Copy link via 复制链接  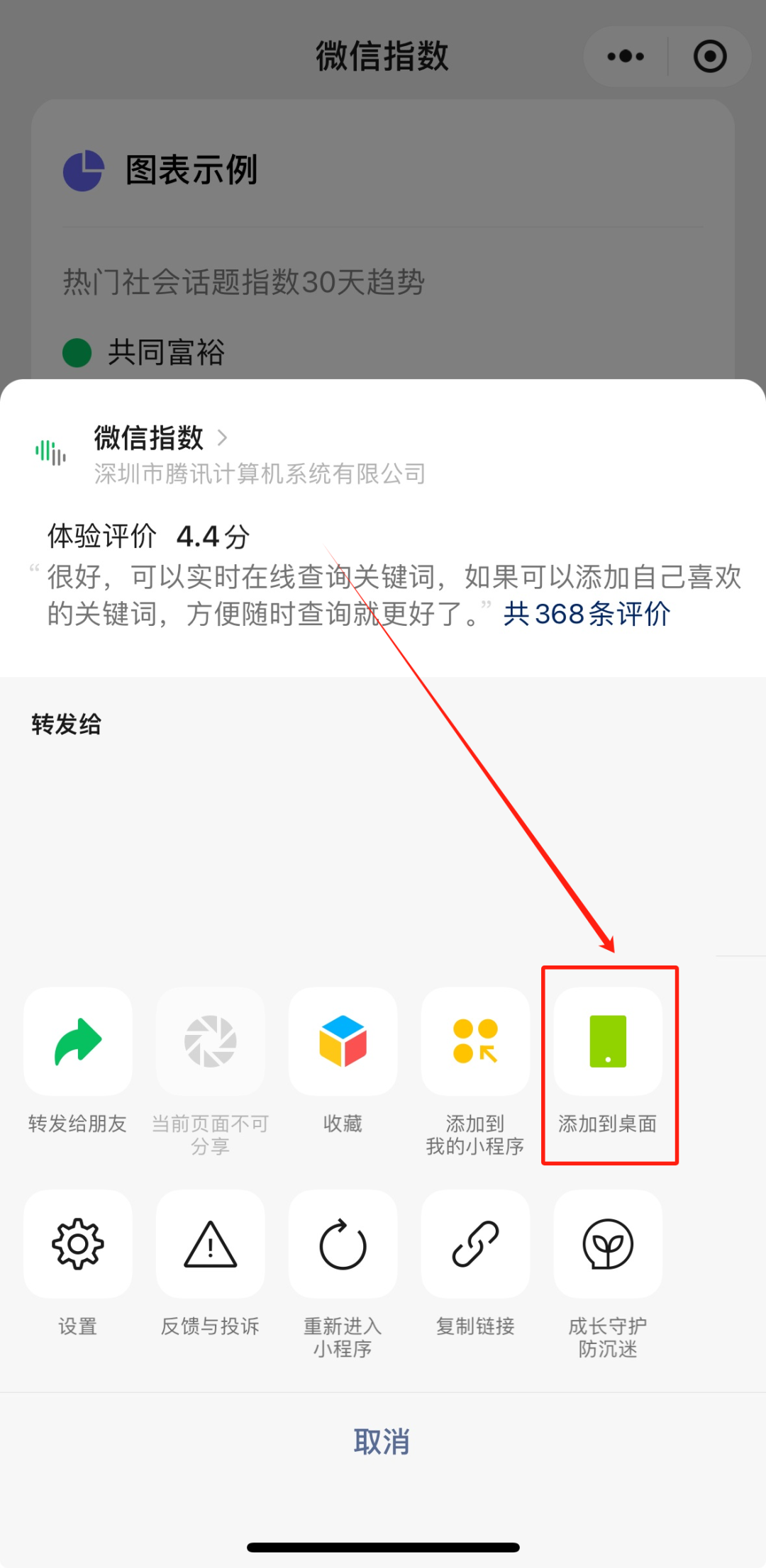click(x=475, y=1244)
